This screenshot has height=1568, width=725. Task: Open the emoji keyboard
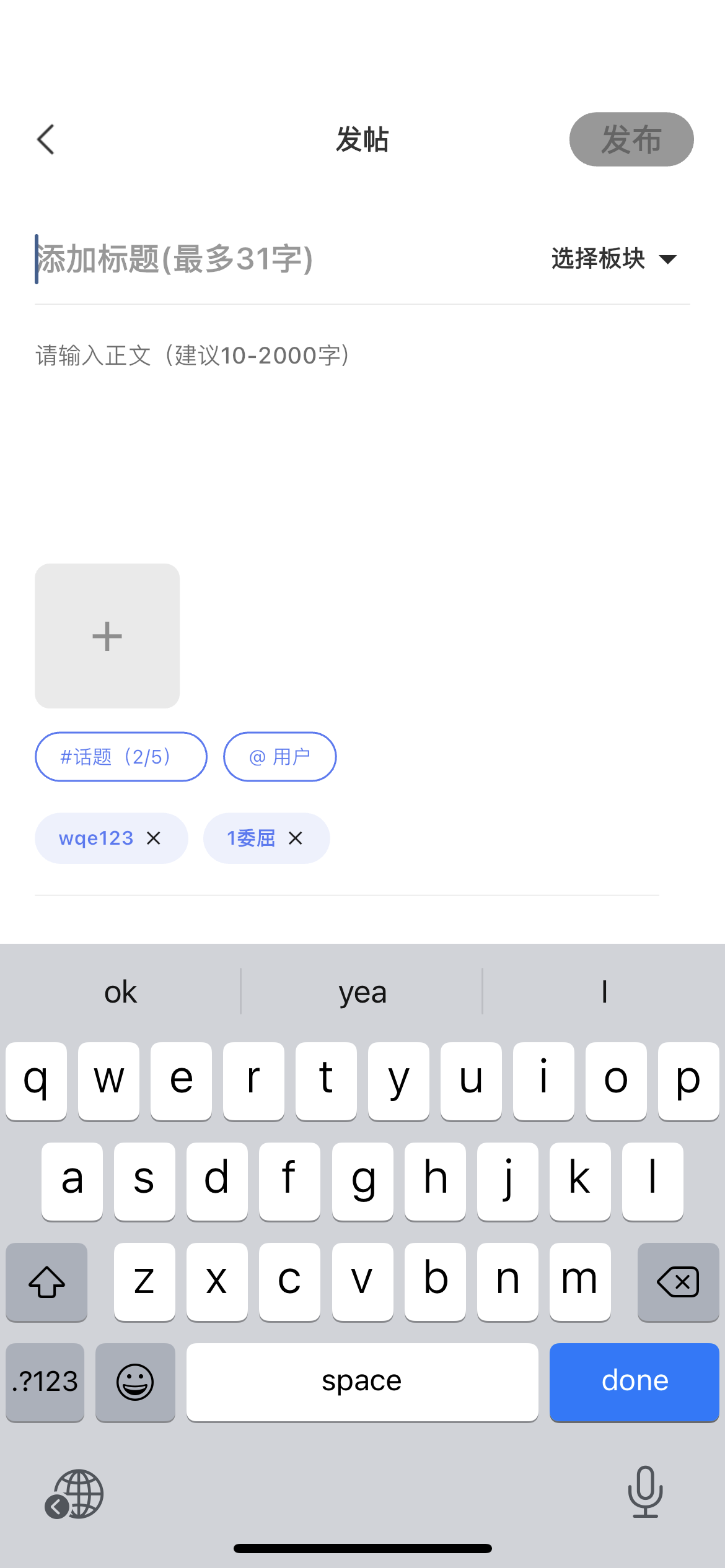(x=135, y=1382)
